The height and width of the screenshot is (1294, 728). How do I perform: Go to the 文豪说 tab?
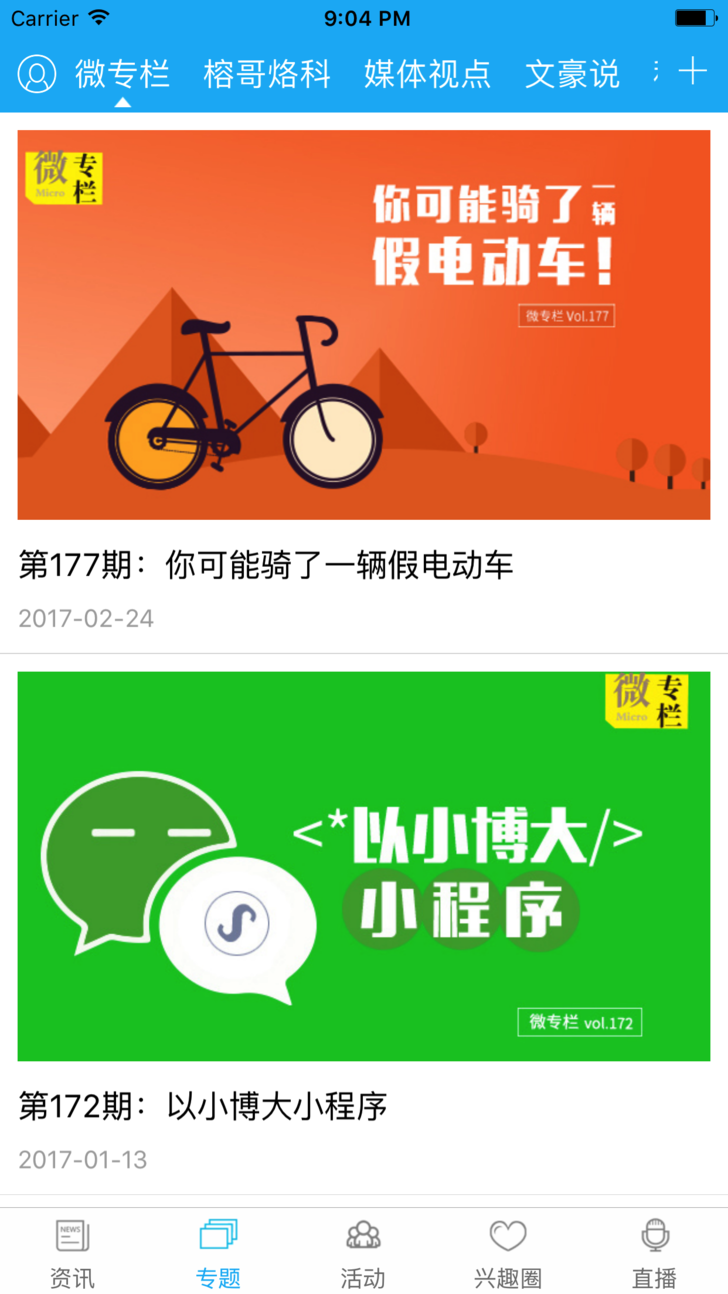(572, 74)
